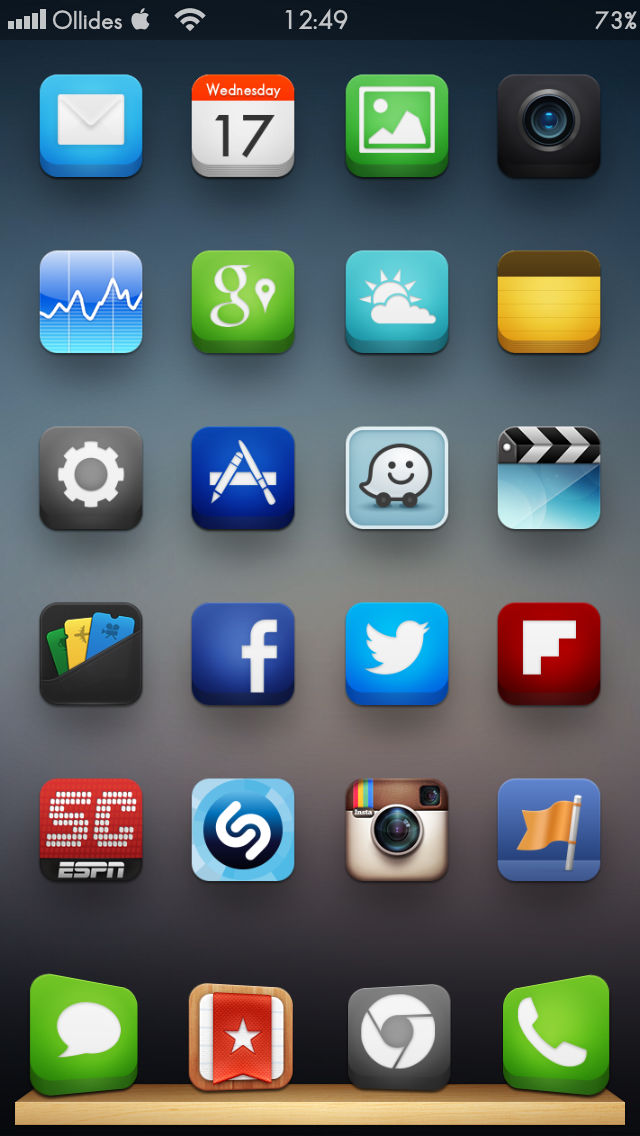The image size is (640, 1136).
Task: Open the Videos clapperboard app
Action: click(x=549, y=477)
